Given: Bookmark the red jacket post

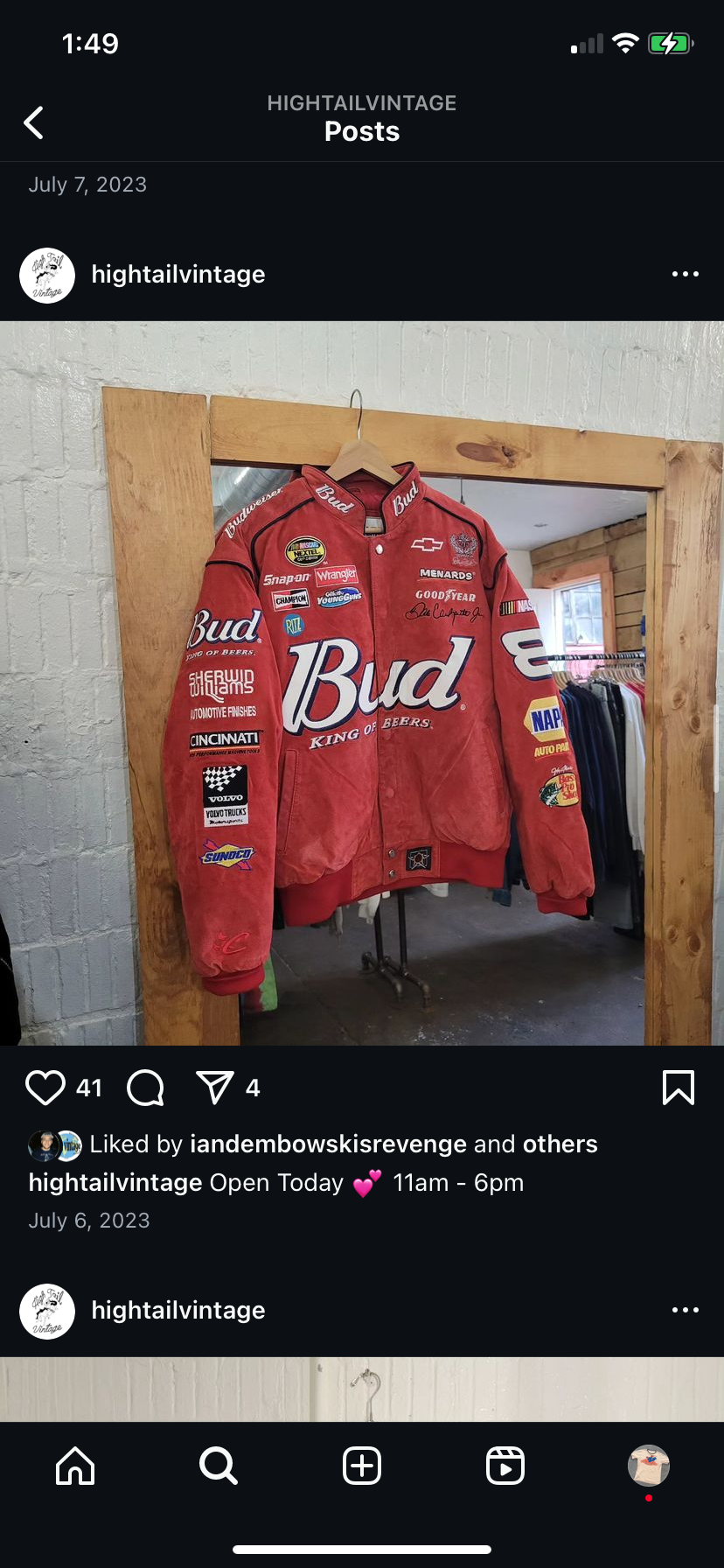Looking at the screenshot, I should (x=679, y=1088).
